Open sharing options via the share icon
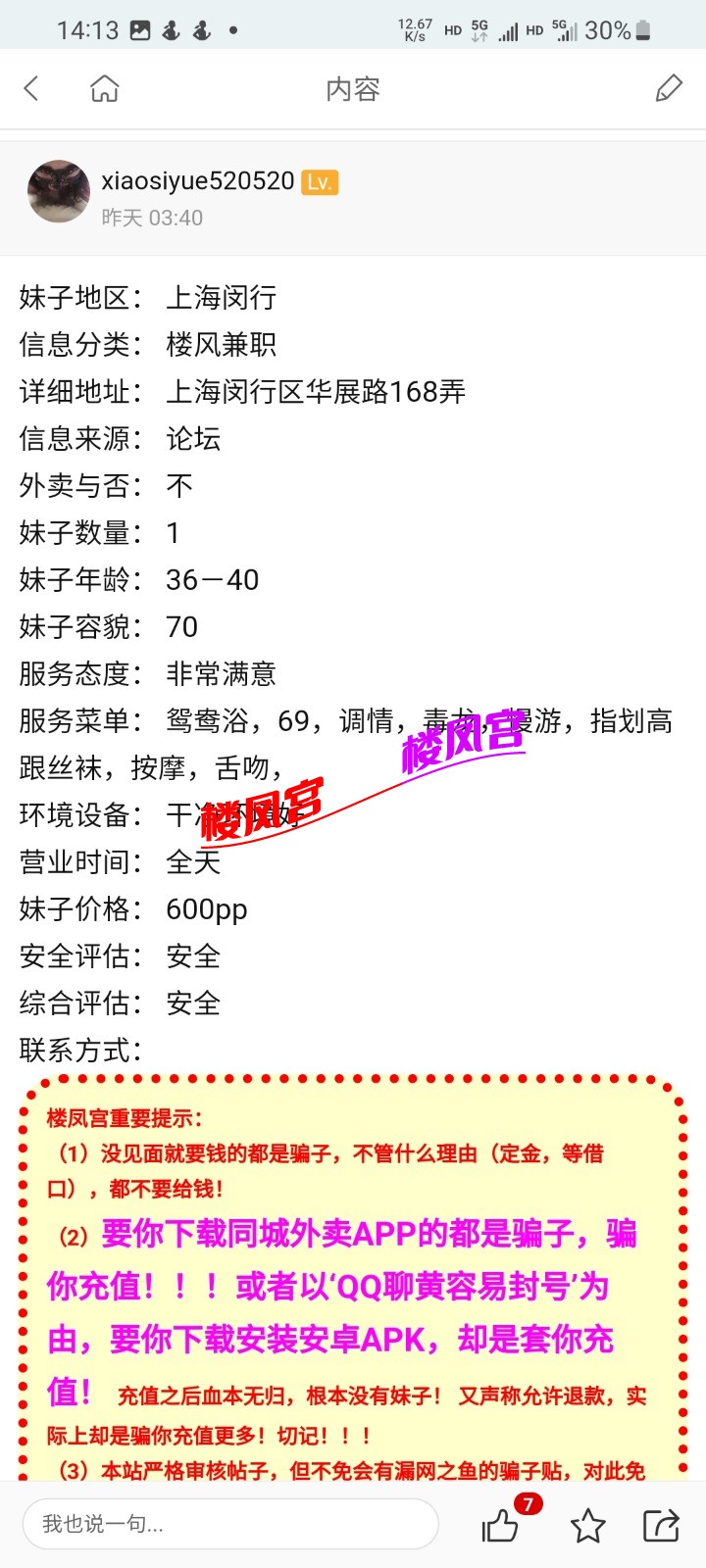The width and height of the screenshot is (706, 1568). 662,1525
